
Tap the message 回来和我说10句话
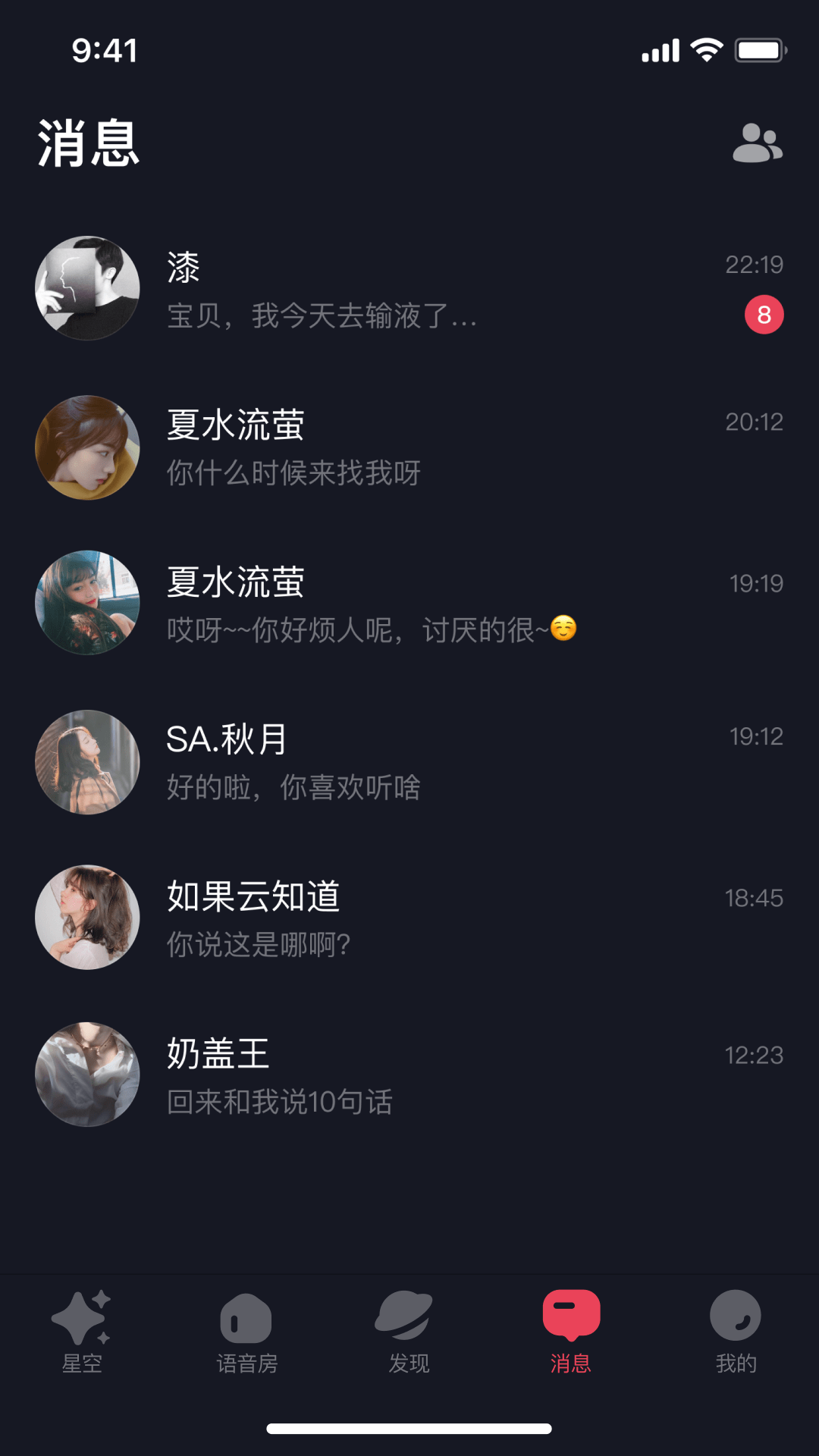click(281, 1102)
